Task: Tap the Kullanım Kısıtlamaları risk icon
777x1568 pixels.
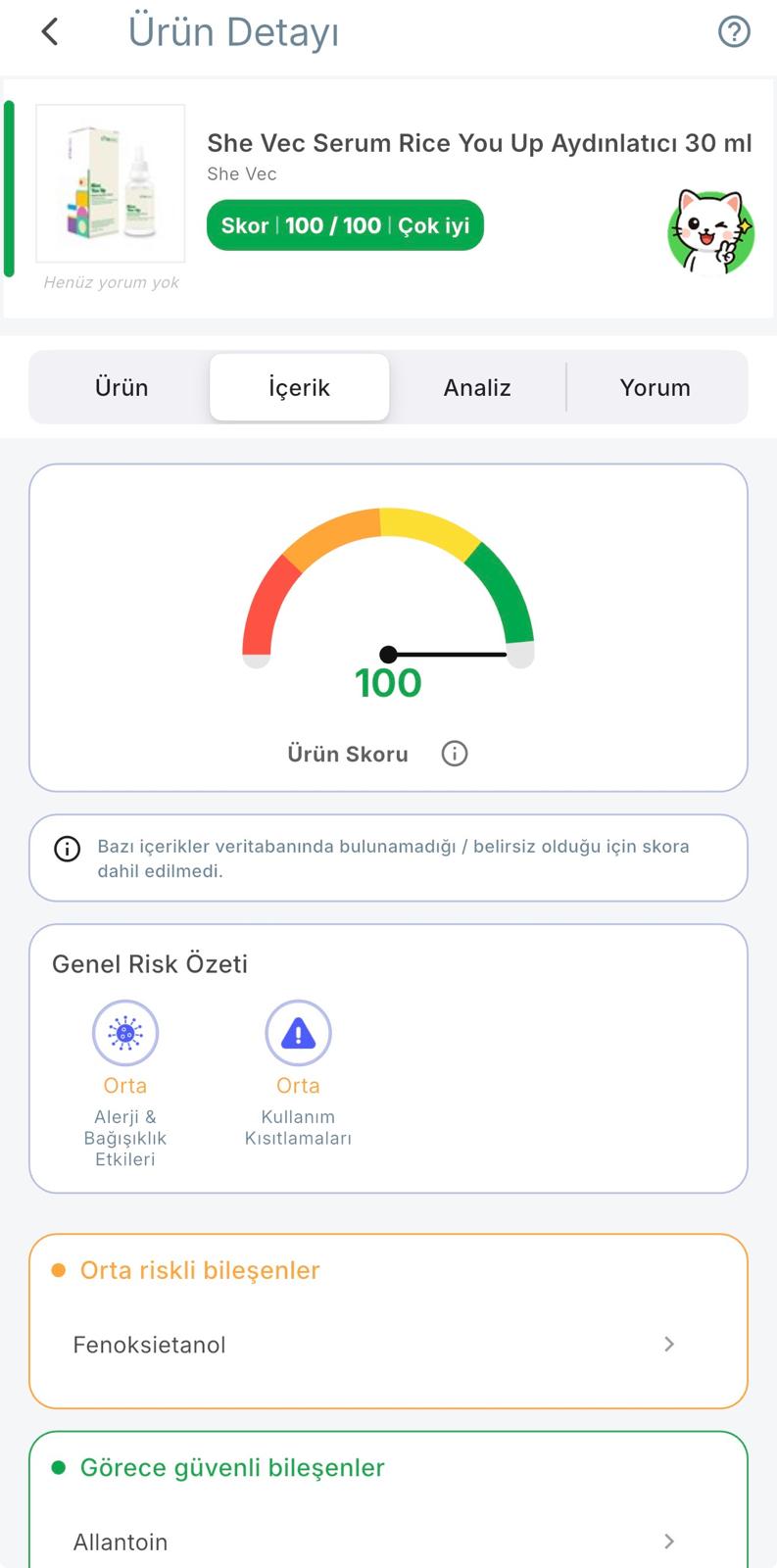Action: 298,1033
